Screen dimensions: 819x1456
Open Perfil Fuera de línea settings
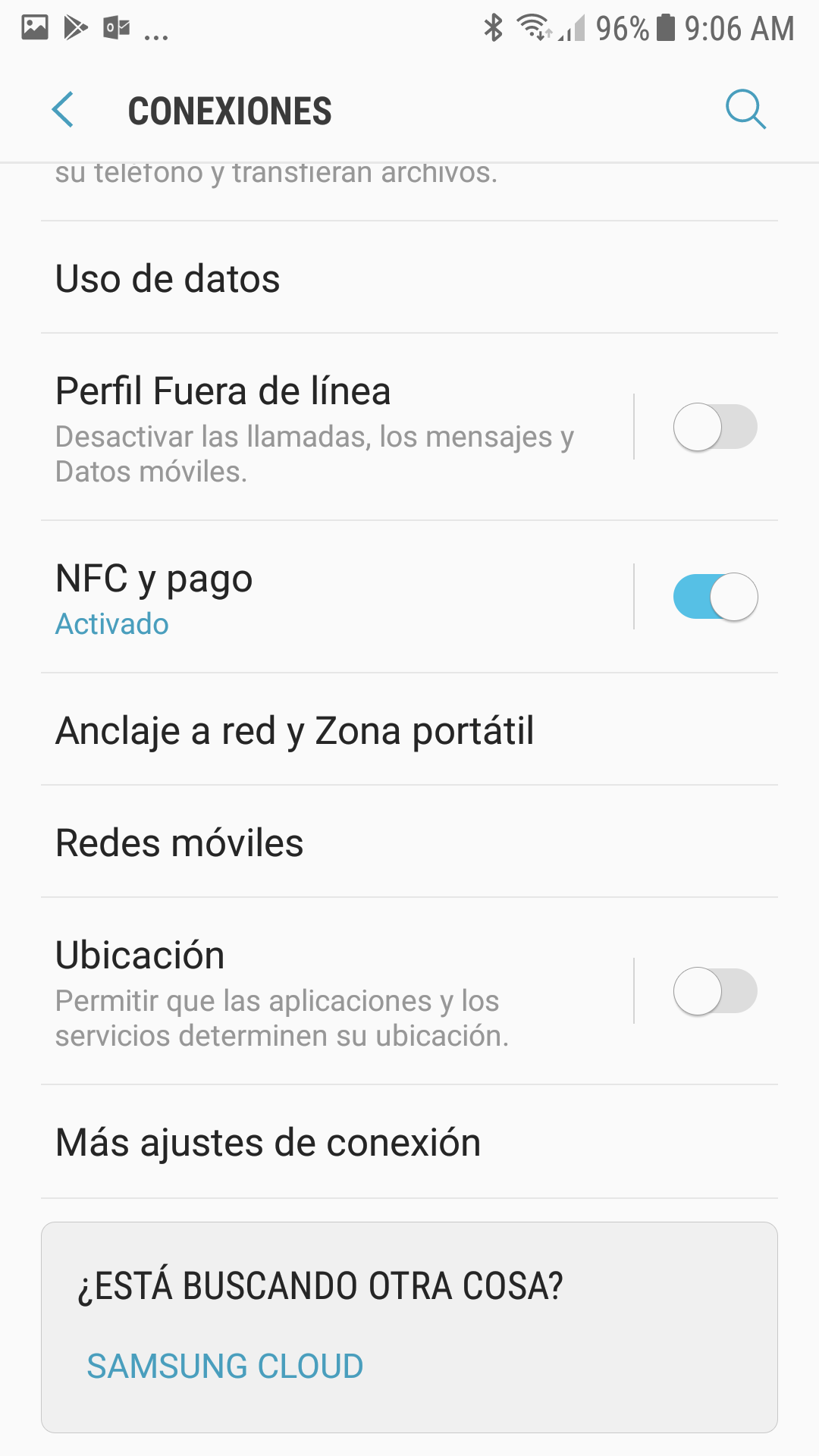[x=337, y=427]
